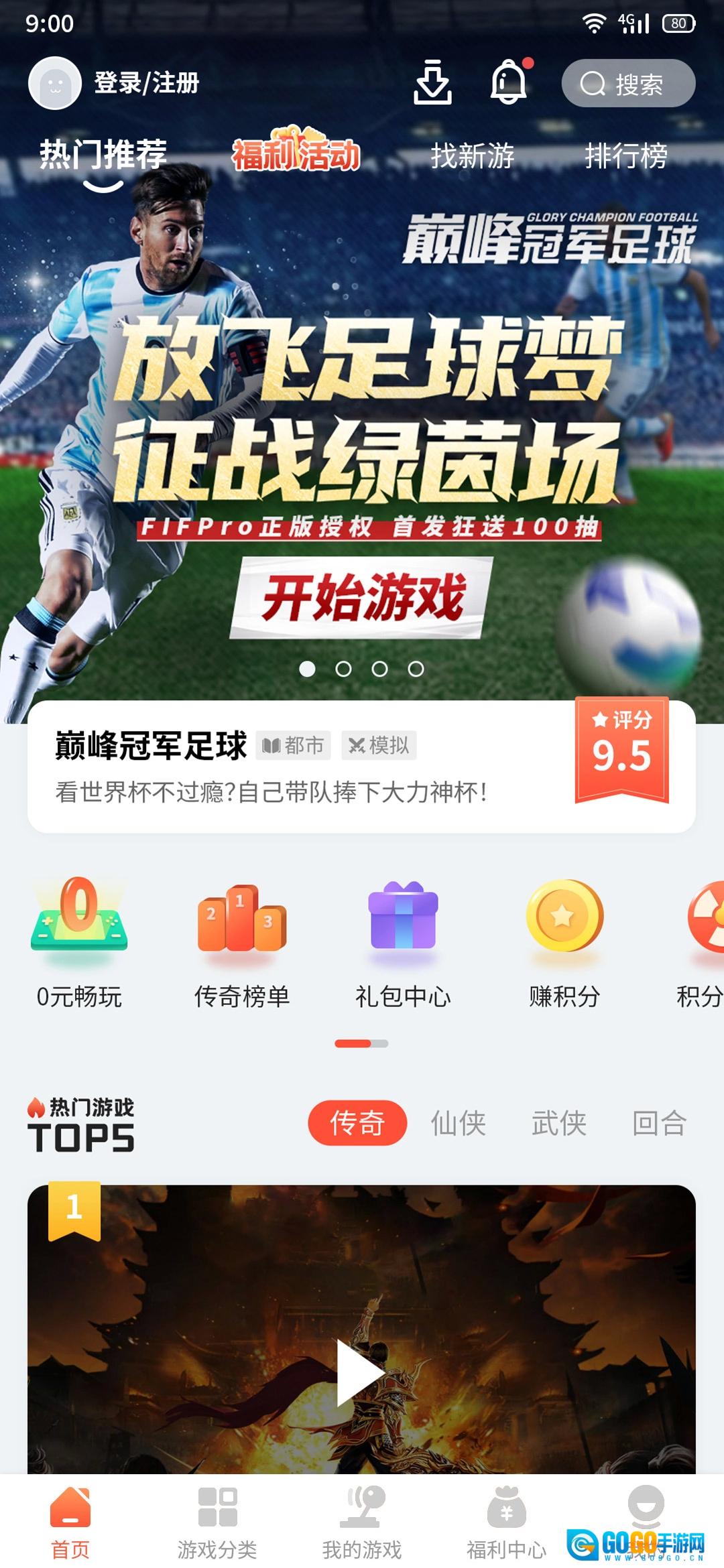Screen dimensions: 724x1568
Task: Select the 回合 category chip
Action: [x=660, y=1122]
